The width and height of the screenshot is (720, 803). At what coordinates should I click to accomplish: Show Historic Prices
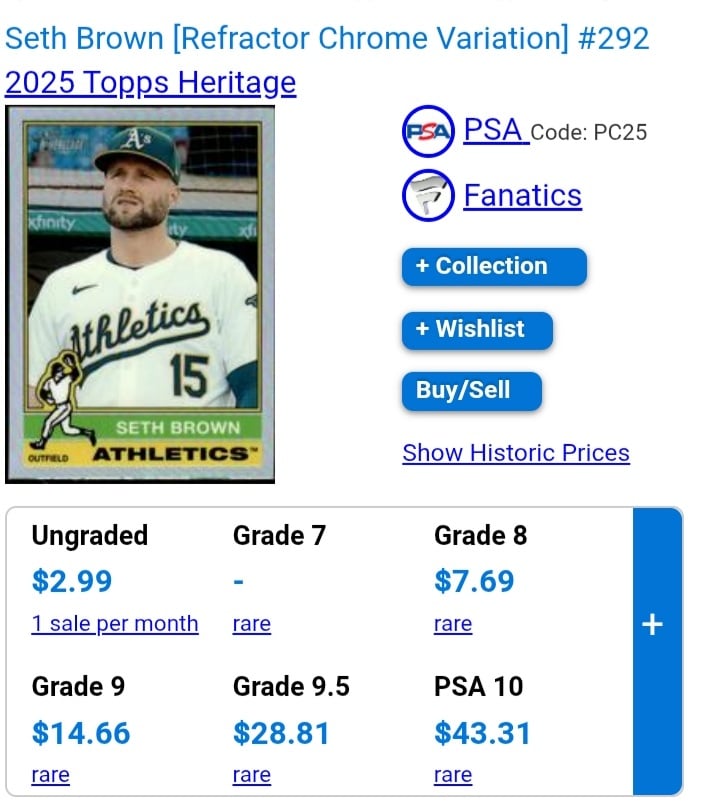[x=515, y=453]
